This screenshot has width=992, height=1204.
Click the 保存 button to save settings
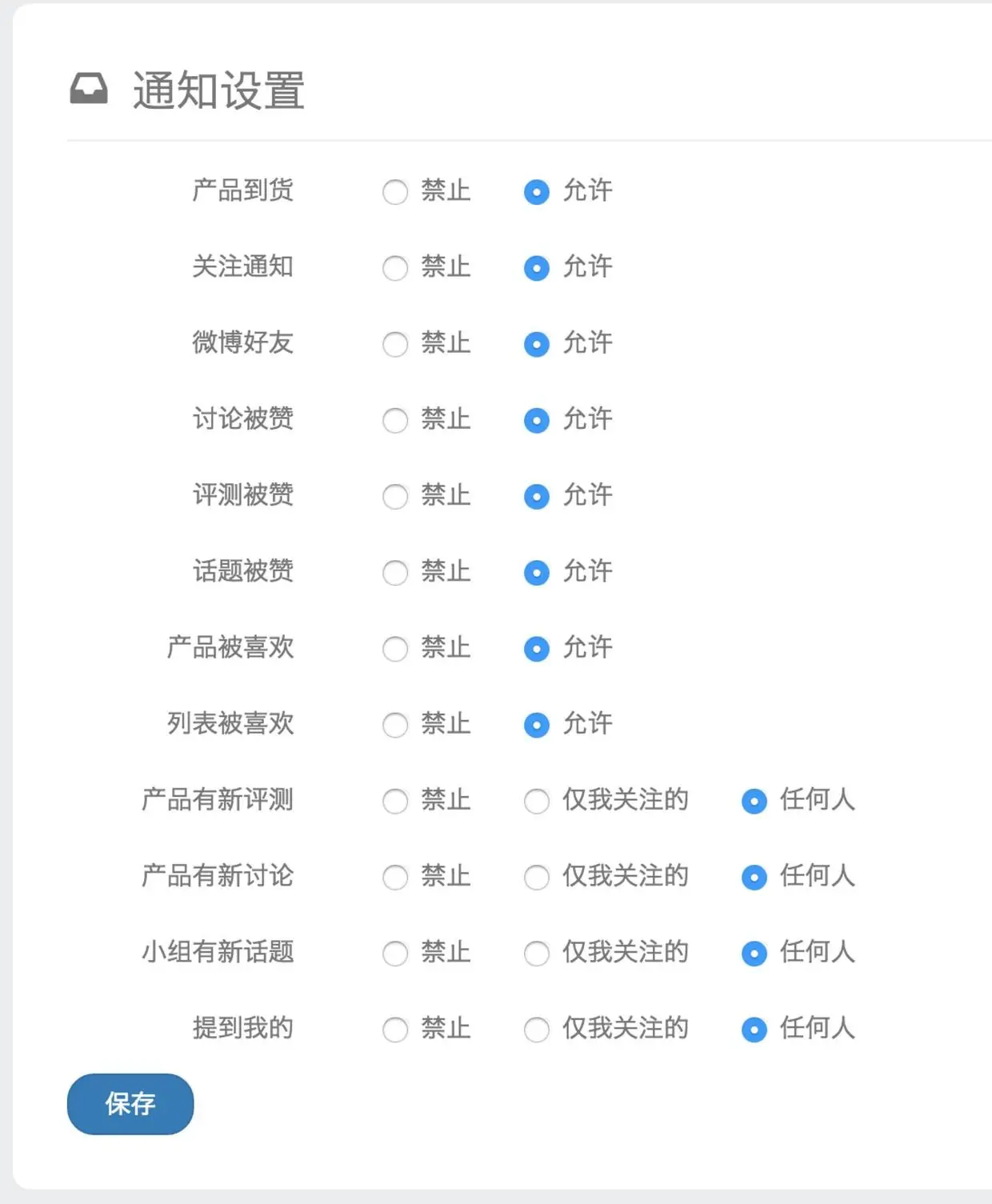click(130, 1104)
